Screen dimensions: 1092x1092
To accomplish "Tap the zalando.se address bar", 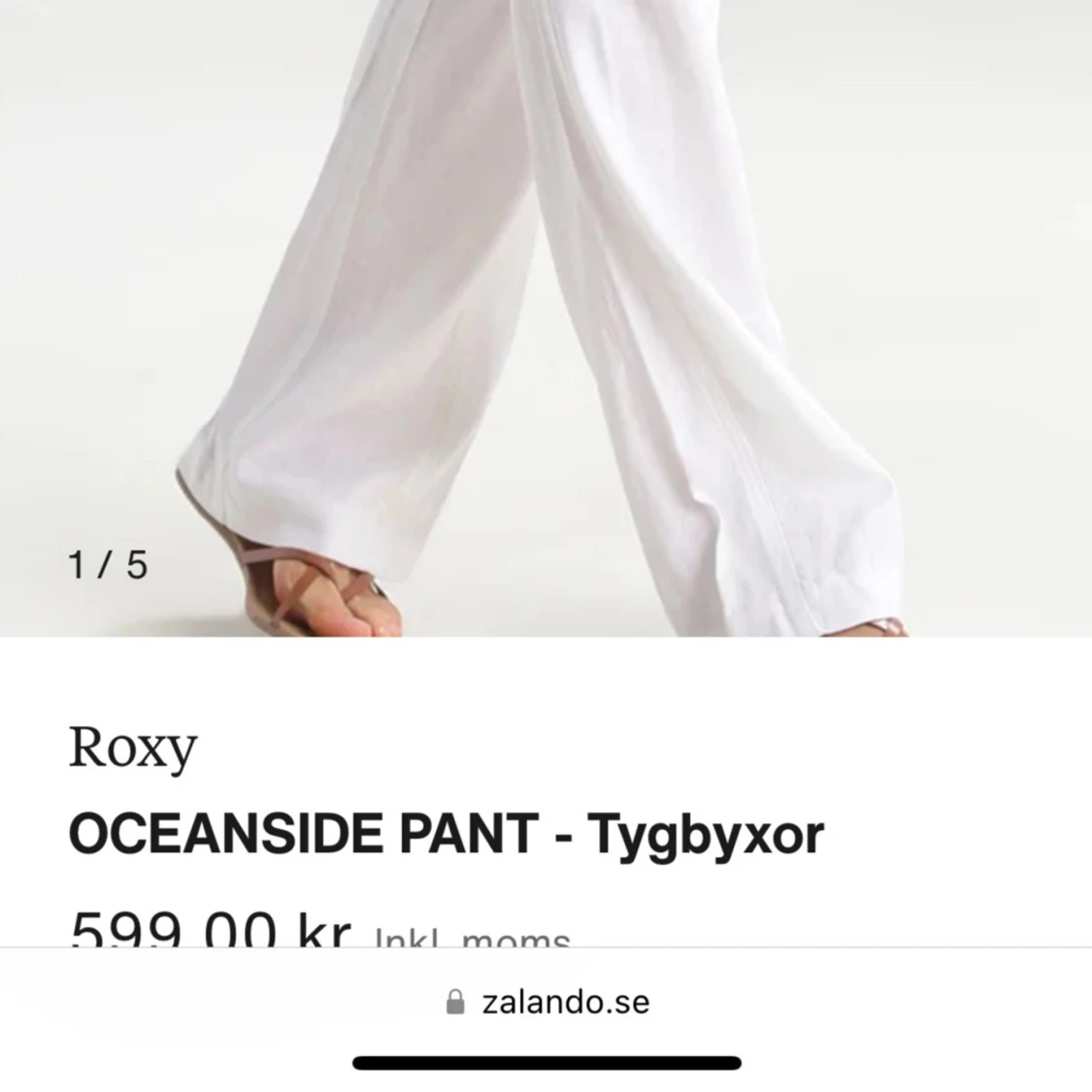I will coord(546,1002).
